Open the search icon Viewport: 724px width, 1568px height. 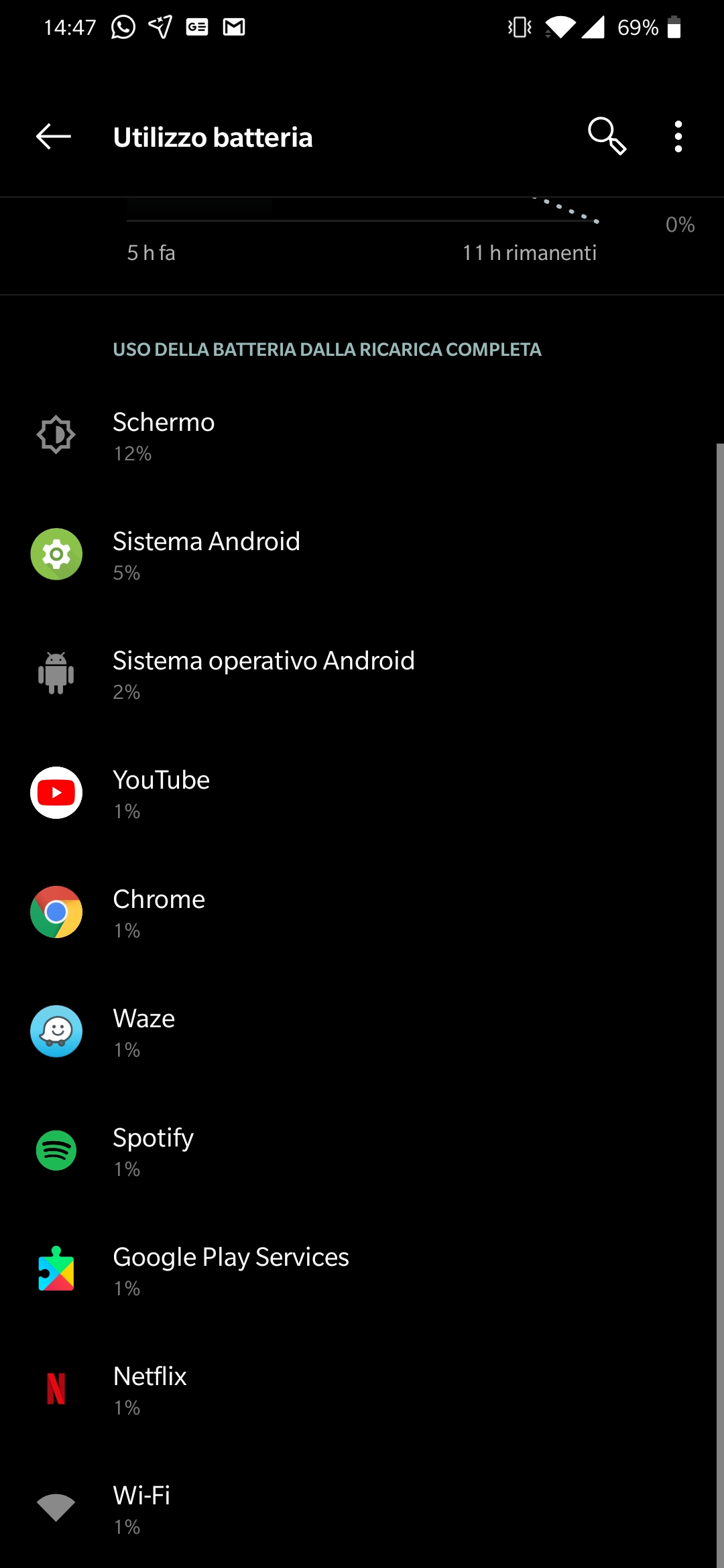tap(607, 137)
